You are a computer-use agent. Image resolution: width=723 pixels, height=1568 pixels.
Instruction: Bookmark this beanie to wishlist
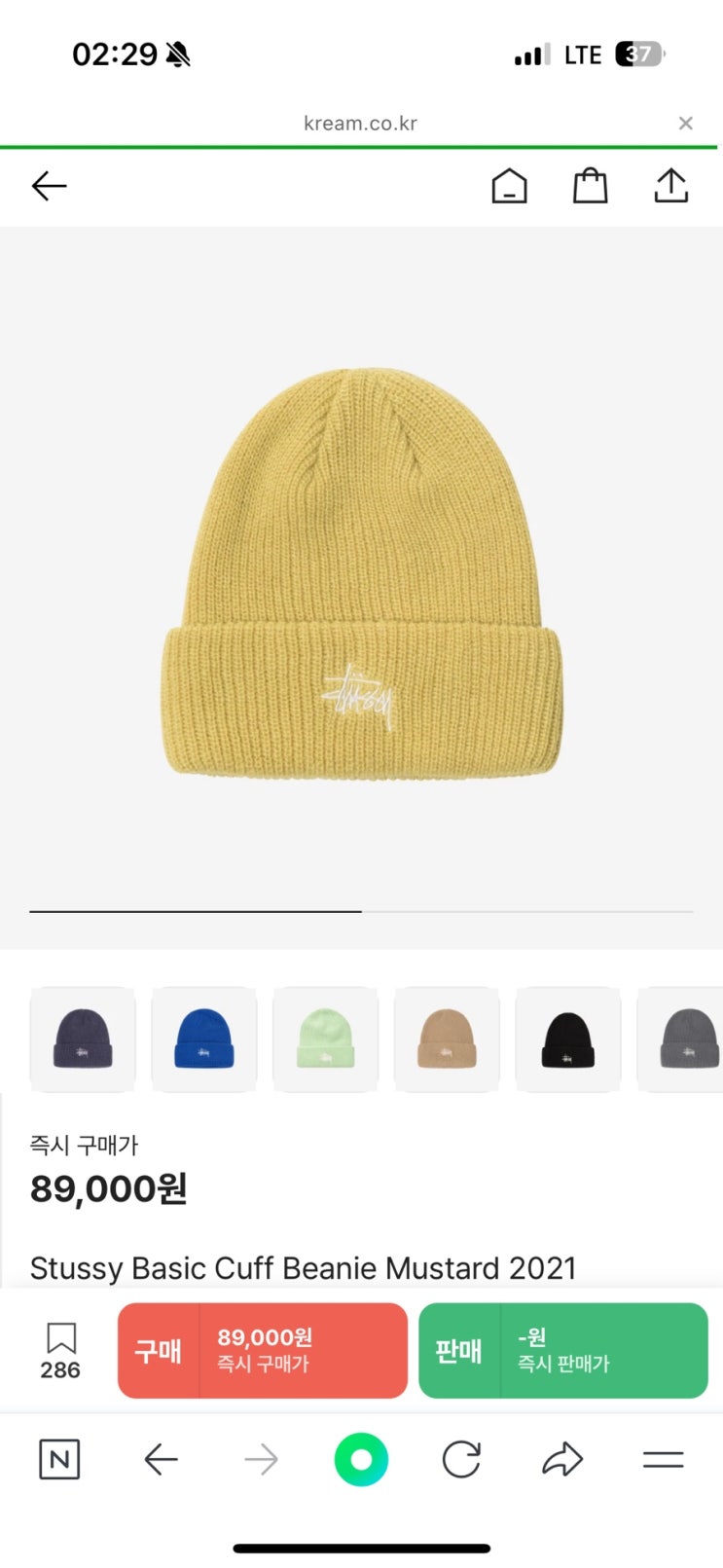[x=60, y=1350]
